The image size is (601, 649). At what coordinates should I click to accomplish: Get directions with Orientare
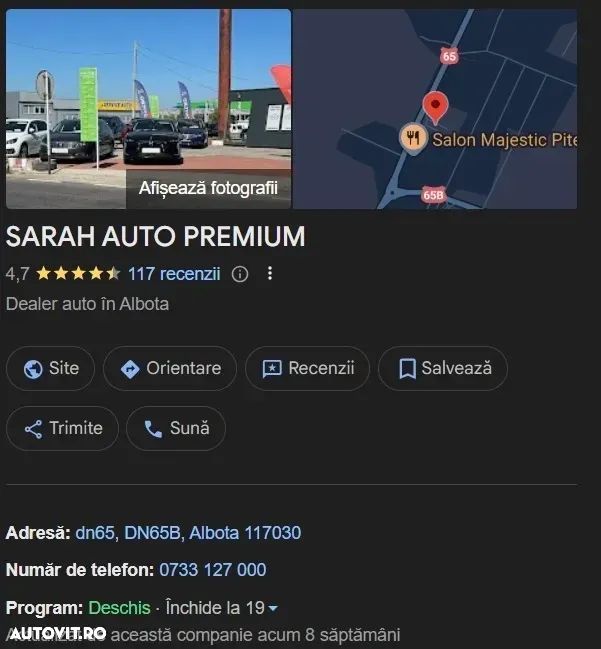coord(170,368)
